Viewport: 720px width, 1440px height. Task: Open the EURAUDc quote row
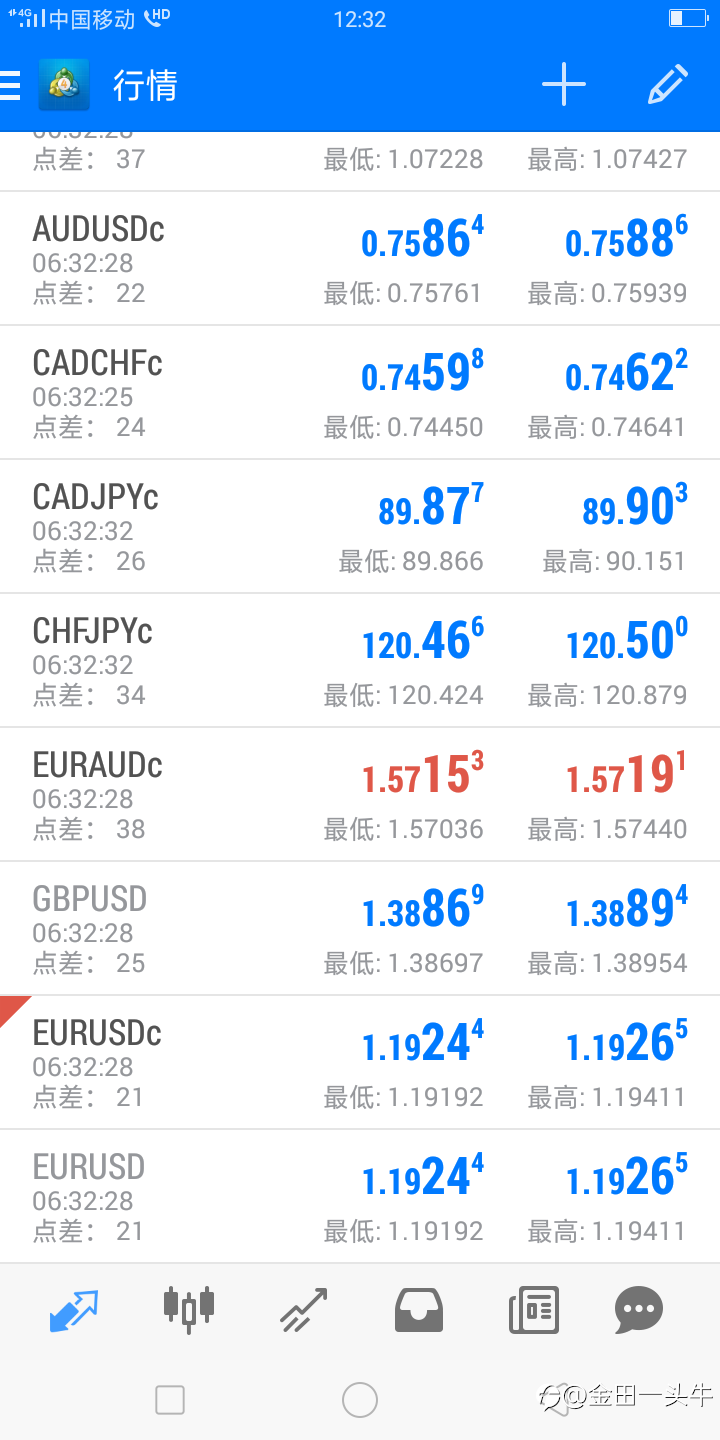(x=360, y=794)
